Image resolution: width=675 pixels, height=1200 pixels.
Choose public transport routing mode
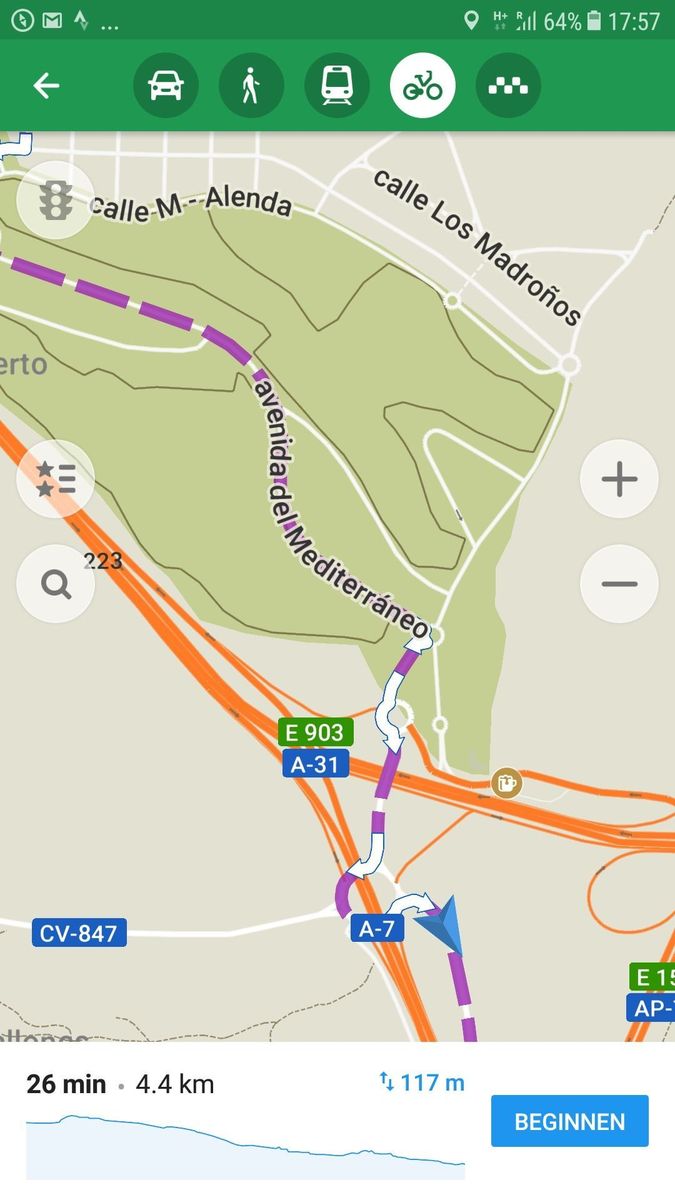click(337, 86)
